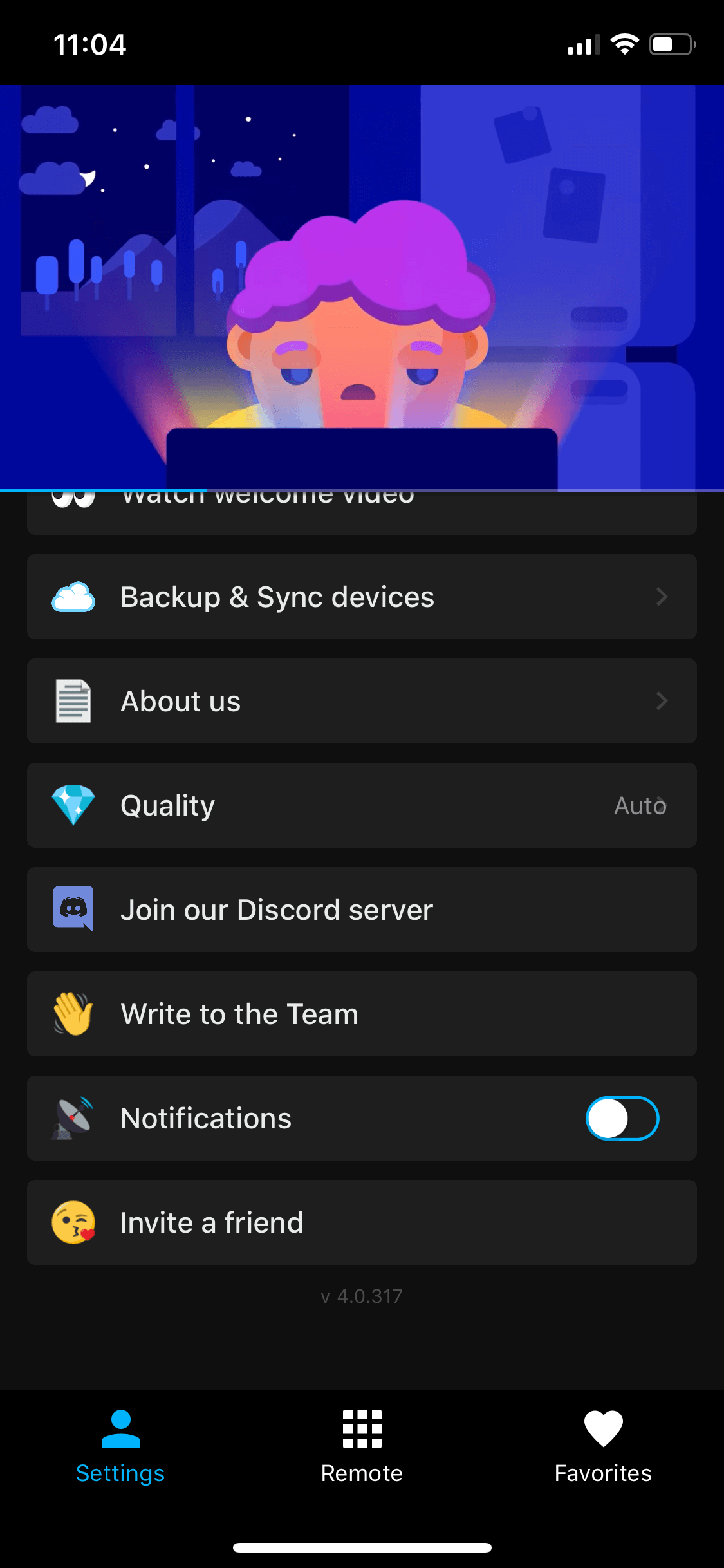
Task: Open Backup & Sync devices
Action: (x=362, y=597)
